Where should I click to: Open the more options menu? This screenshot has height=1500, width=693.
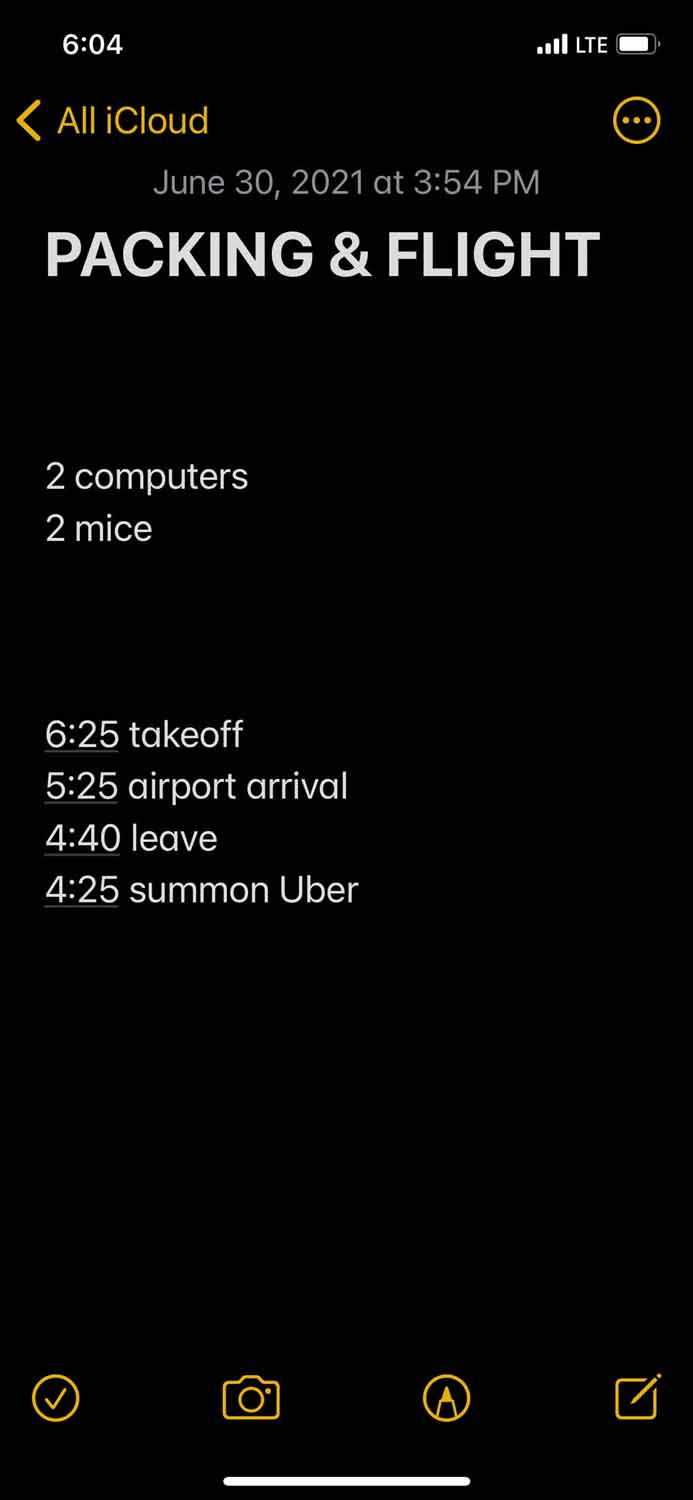636,121
